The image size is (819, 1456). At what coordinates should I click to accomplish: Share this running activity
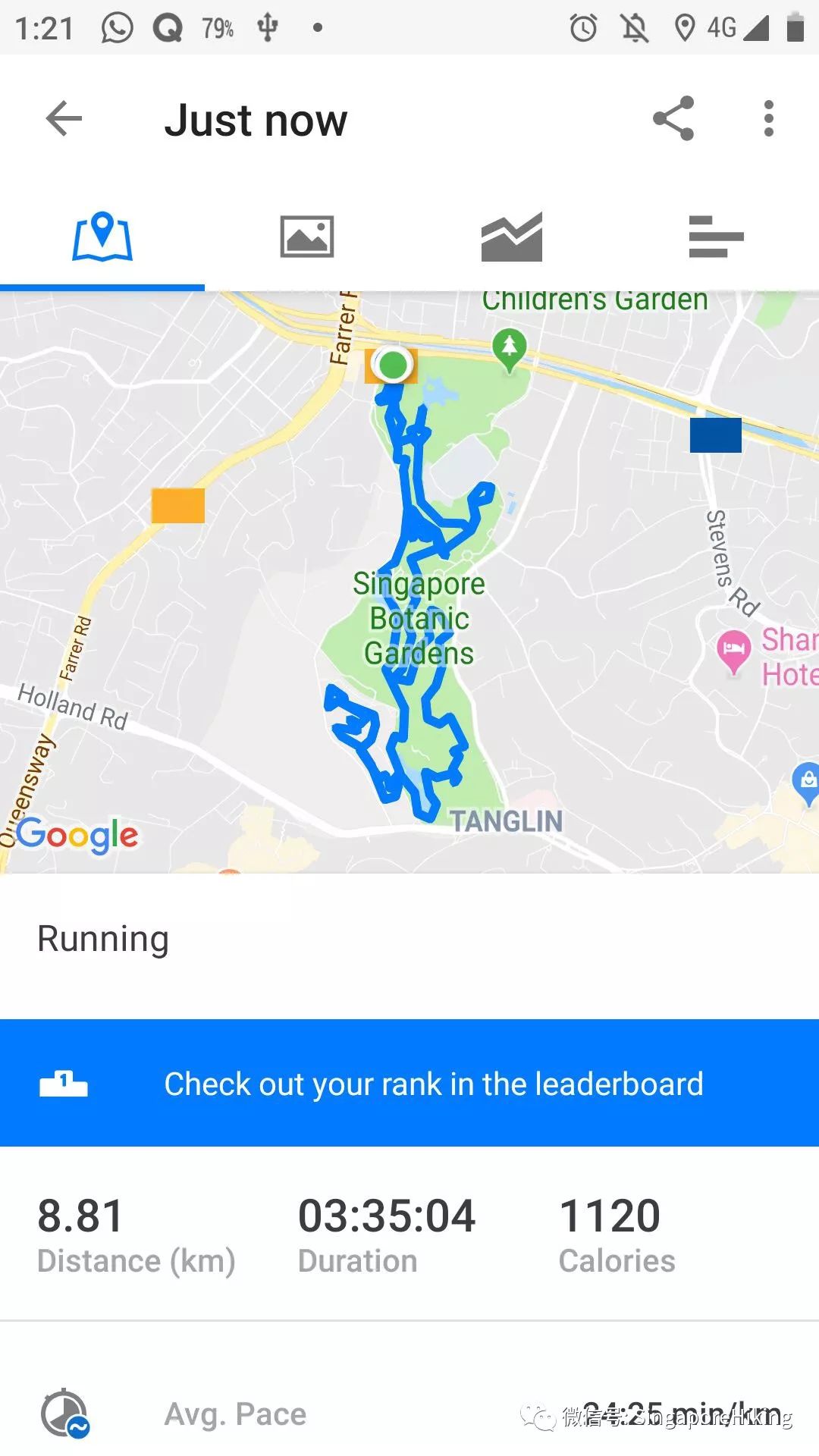tap(673, 119)
